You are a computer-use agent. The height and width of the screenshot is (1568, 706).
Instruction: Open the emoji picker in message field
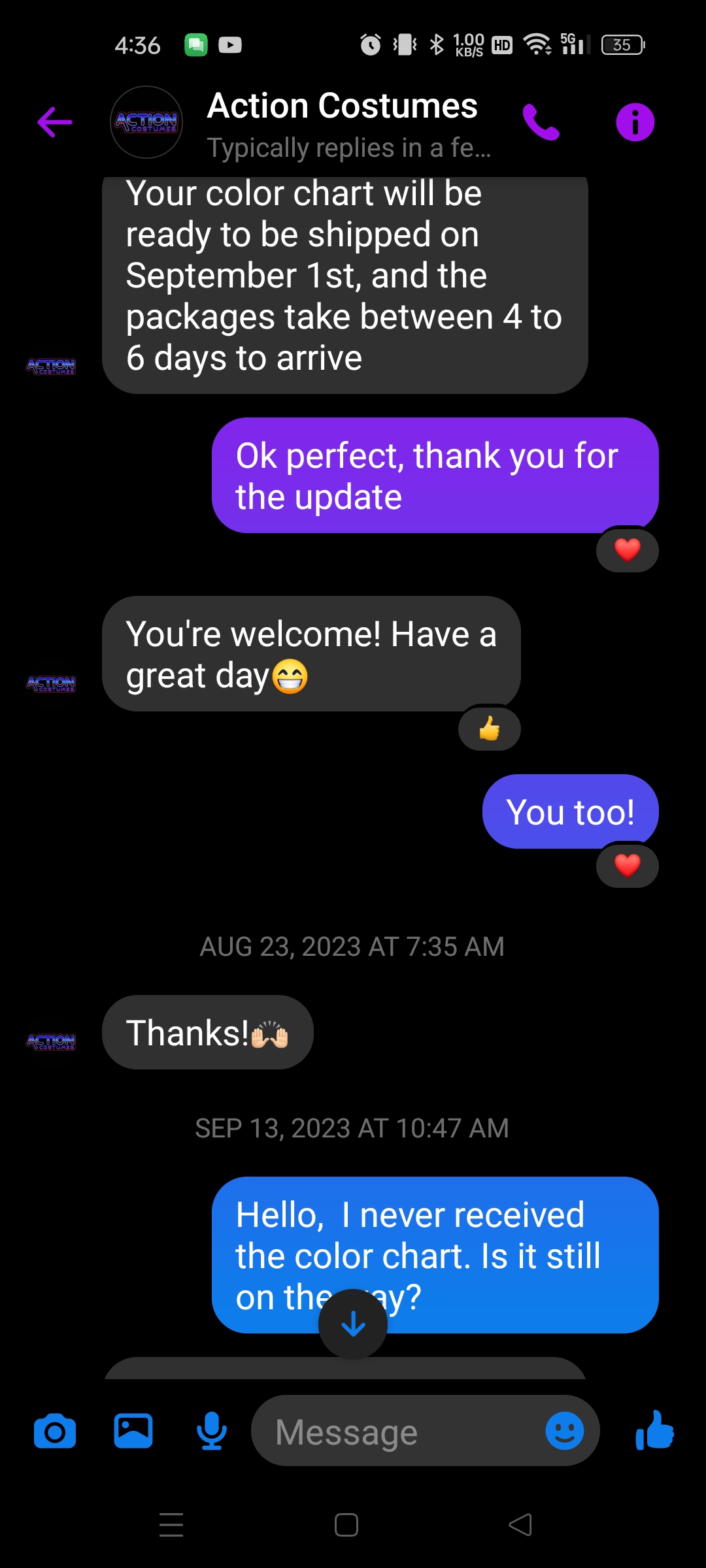pos(565,1431)
